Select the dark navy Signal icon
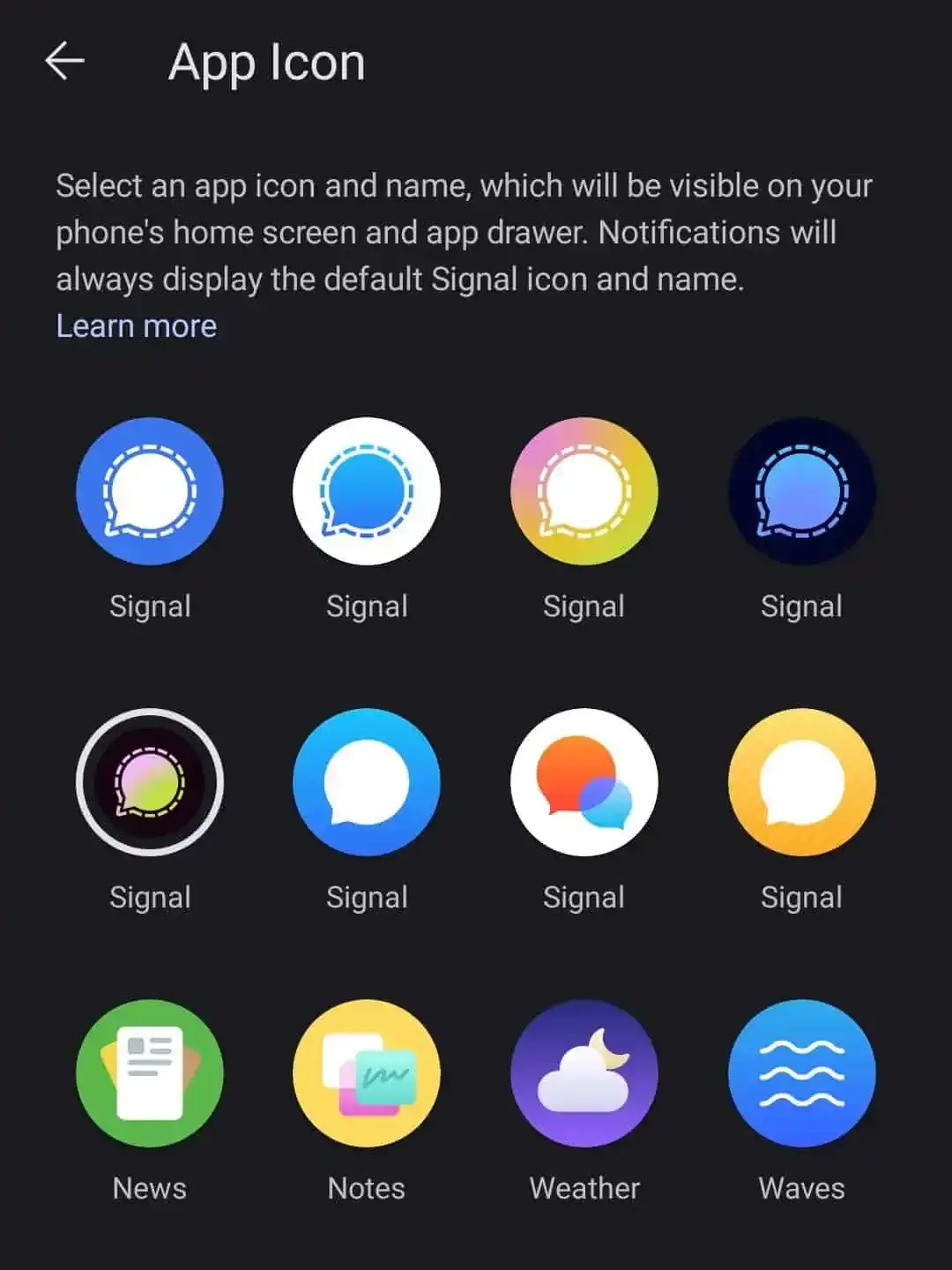Image resolution: width=952 pixels, height=1270 pixels. pyautogui.click(x=801, y=491)
